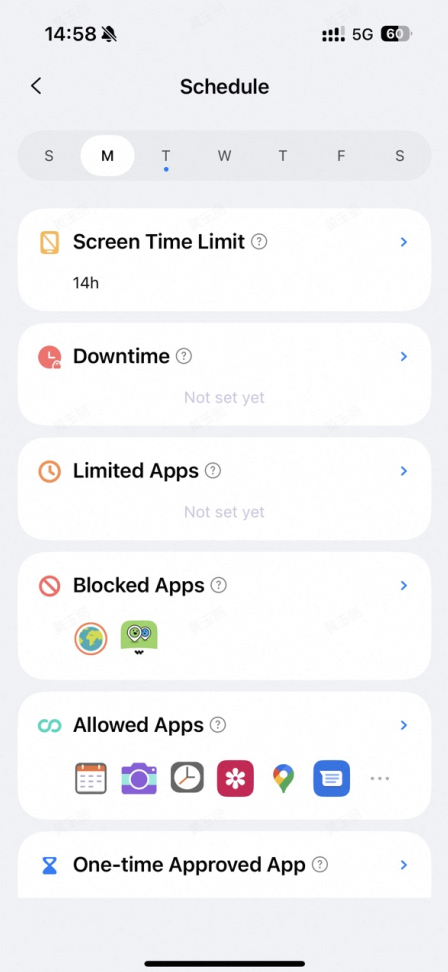
Task: Show help for Downtime
Action: (x=183, y=356)
